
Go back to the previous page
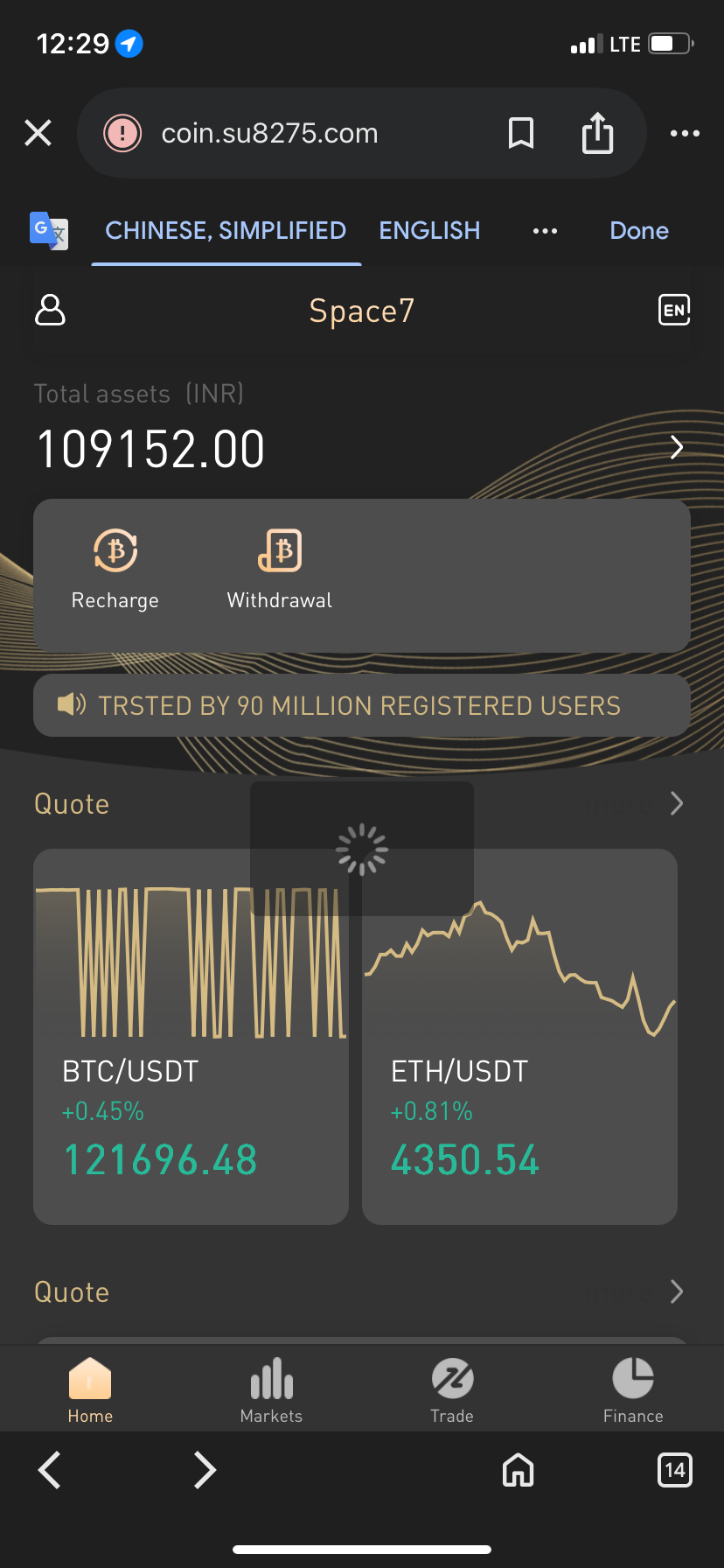pos(51,1470)
